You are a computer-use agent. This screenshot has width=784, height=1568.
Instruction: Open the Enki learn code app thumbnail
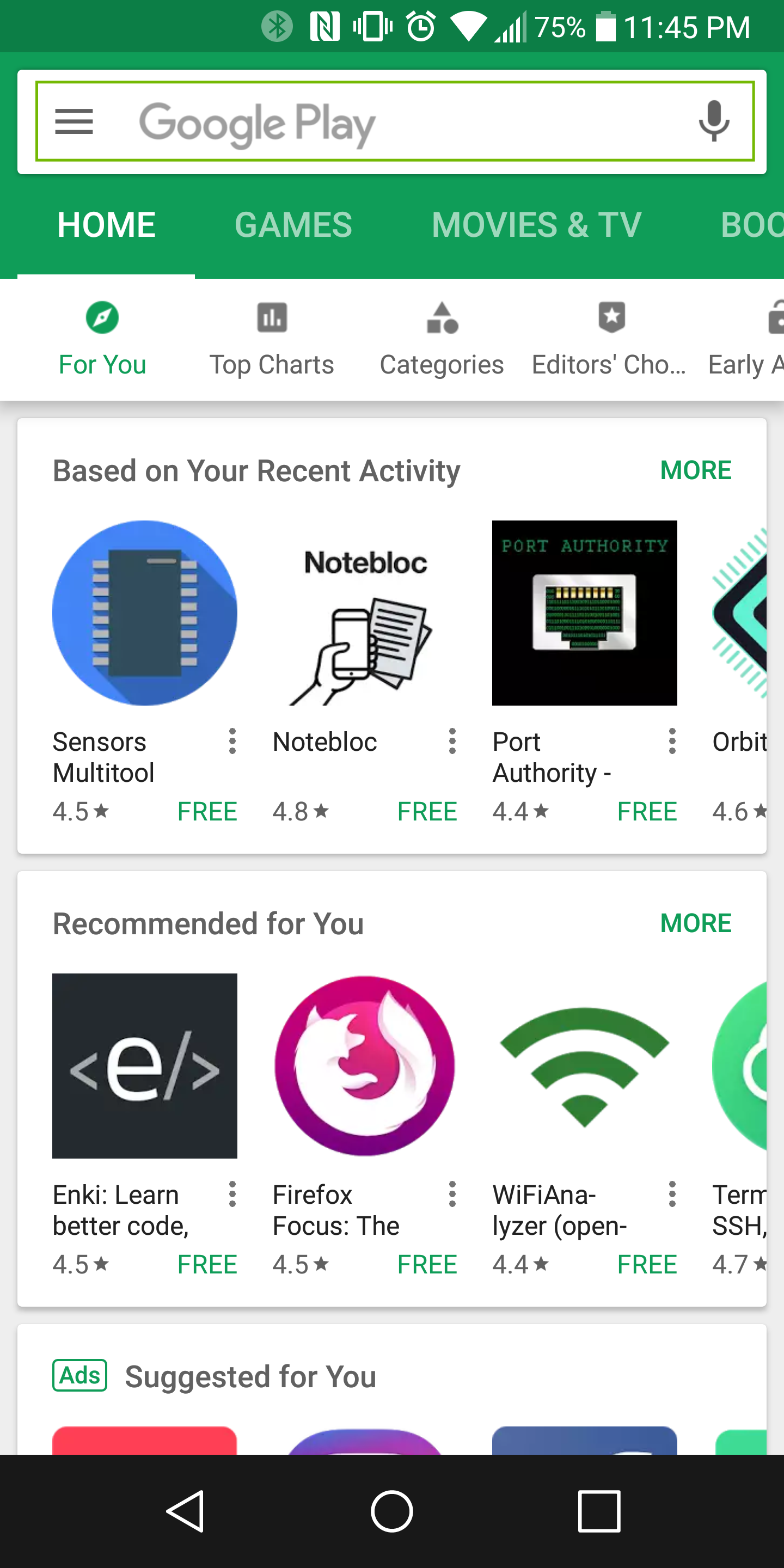pyautogui.click(x=144, y=1066)
